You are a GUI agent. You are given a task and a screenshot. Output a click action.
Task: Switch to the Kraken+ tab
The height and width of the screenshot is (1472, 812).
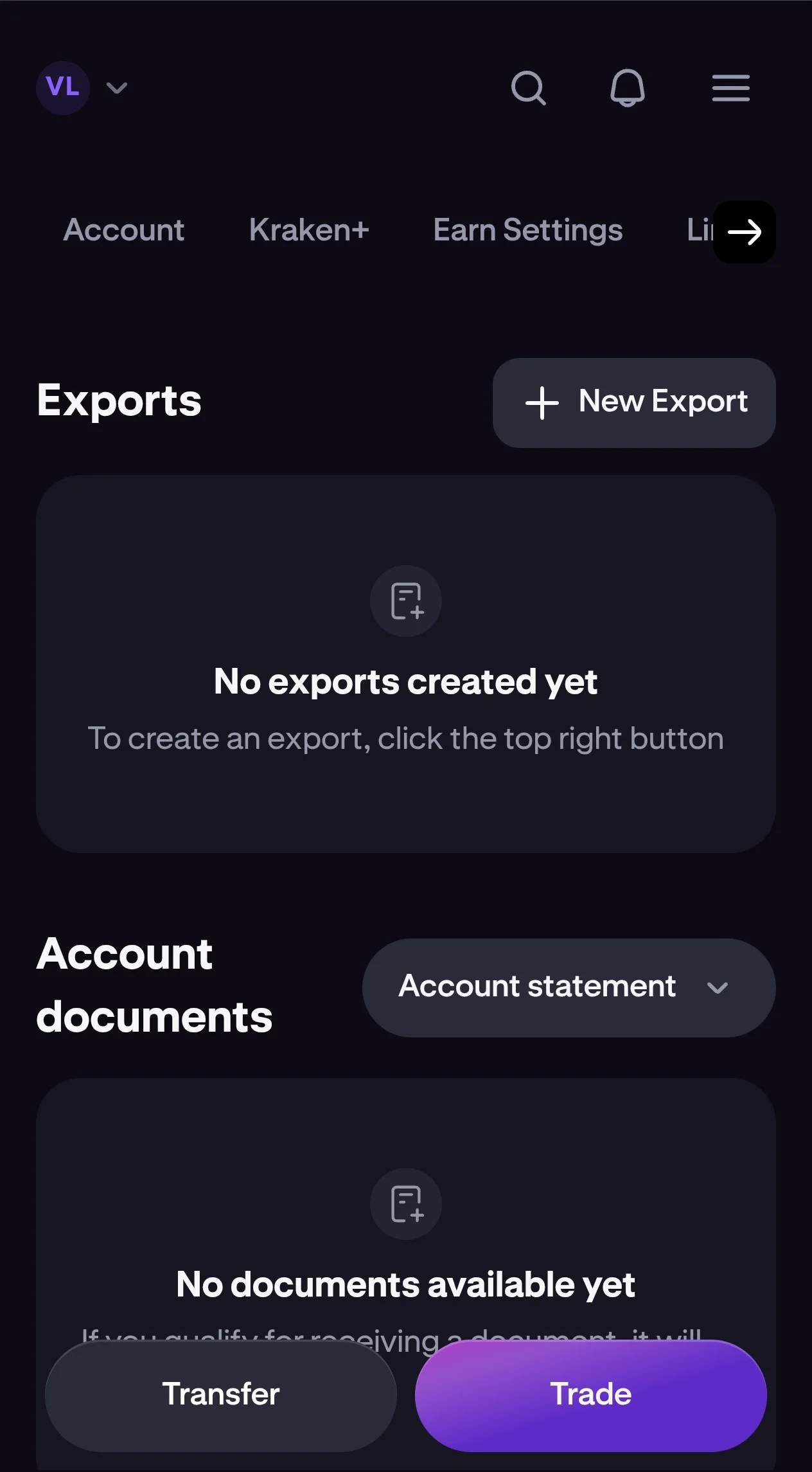[x=308, y=230]
